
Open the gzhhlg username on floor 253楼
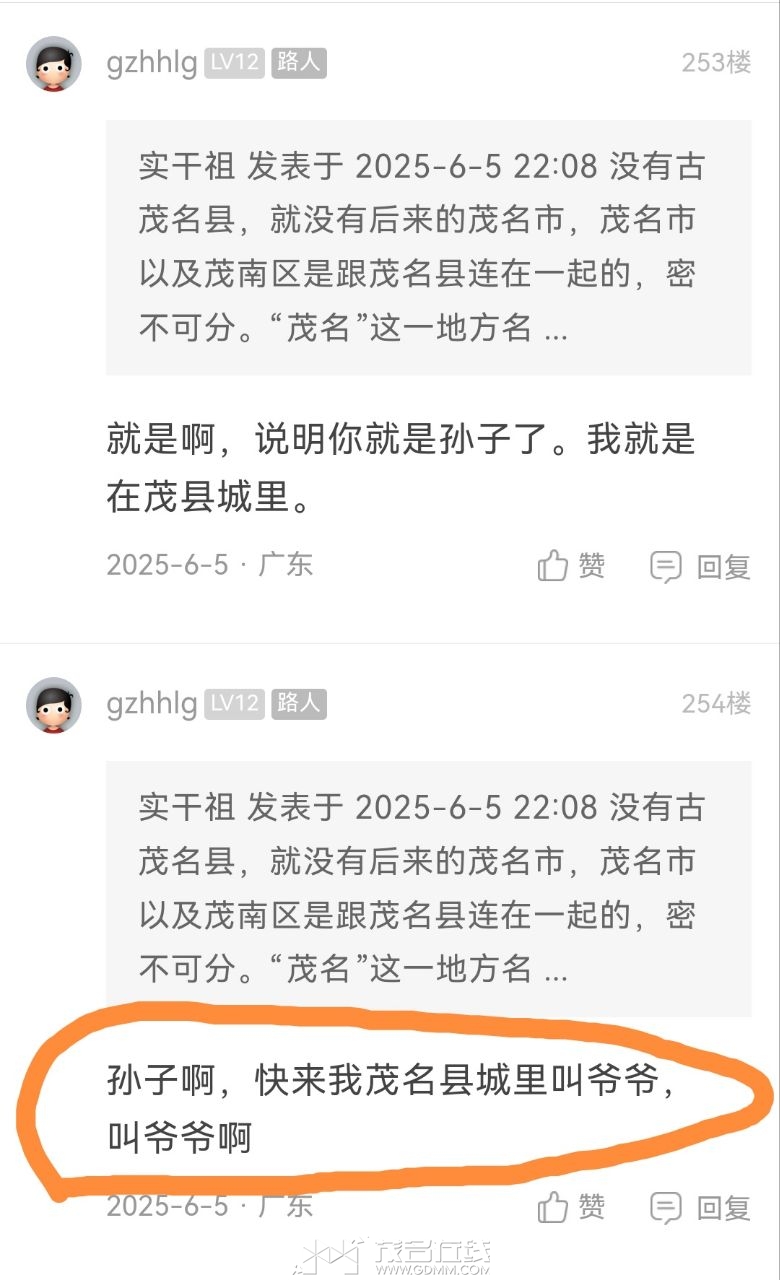(152, 63)
